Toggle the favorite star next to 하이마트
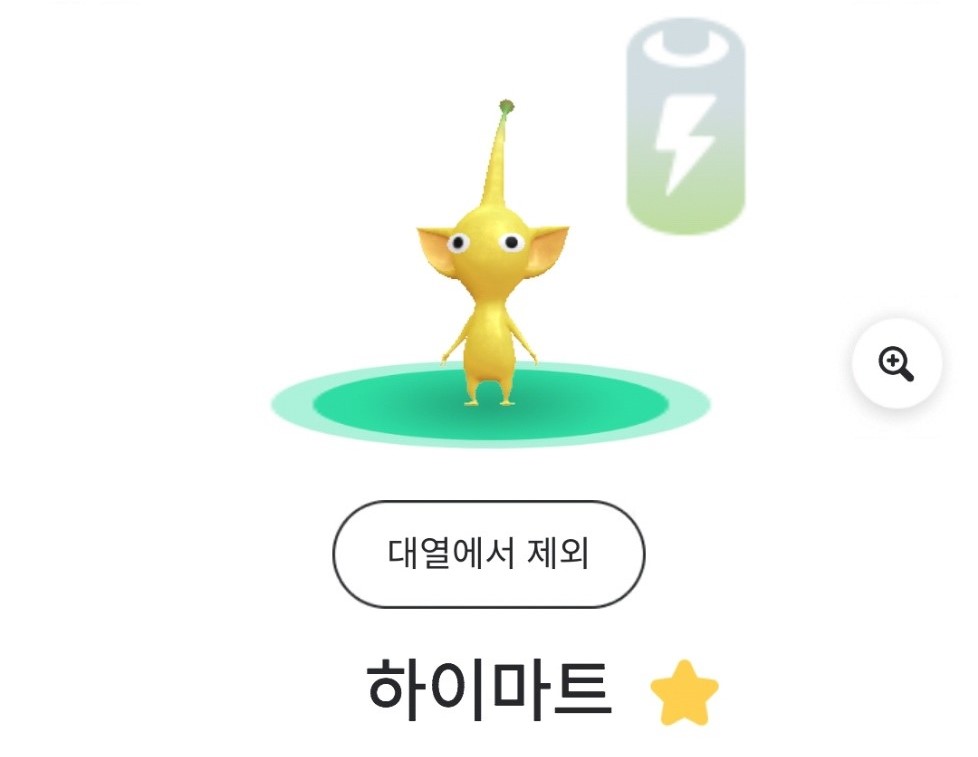 point(684,692)
